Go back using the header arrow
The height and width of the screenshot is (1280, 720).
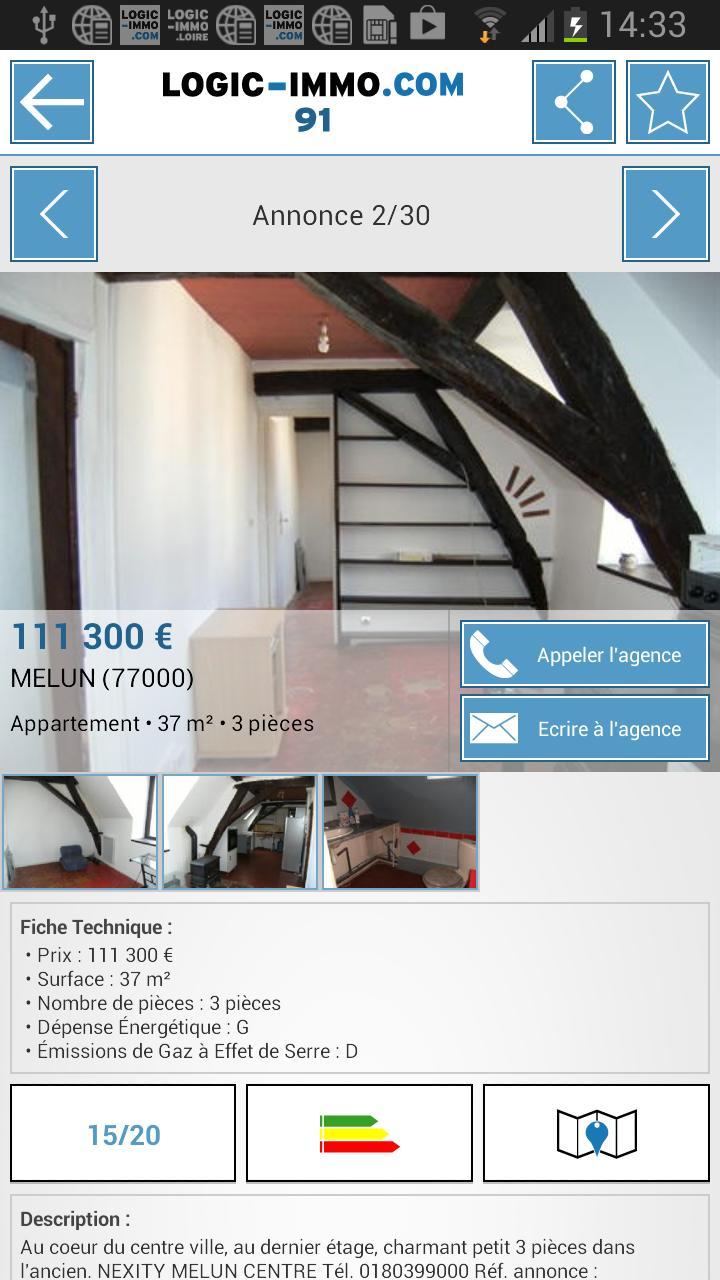[52, 102]
